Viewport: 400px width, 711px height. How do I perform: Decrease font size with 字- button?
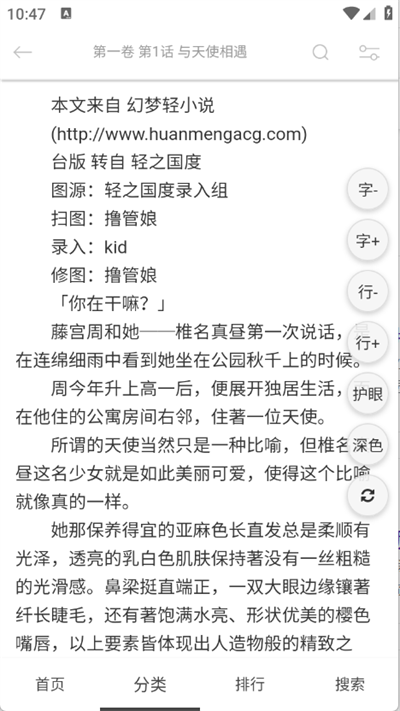(367, 190)
